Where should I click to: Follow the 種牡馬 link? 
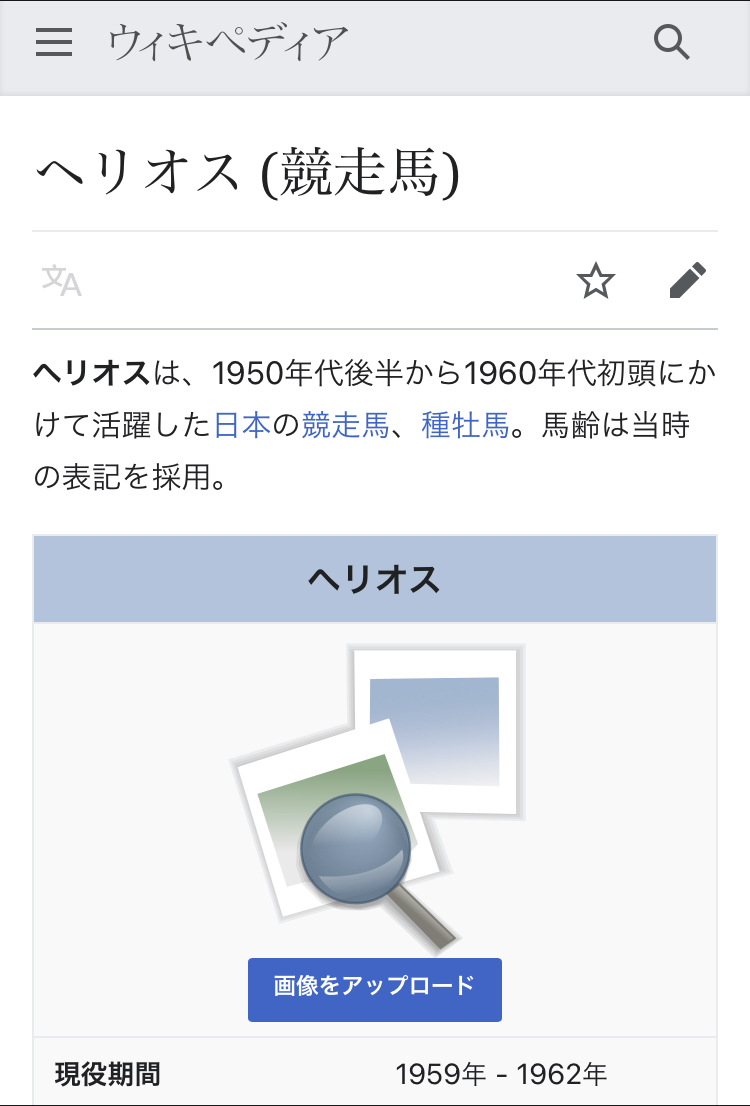pyautogui.click(x=465, y=425)
